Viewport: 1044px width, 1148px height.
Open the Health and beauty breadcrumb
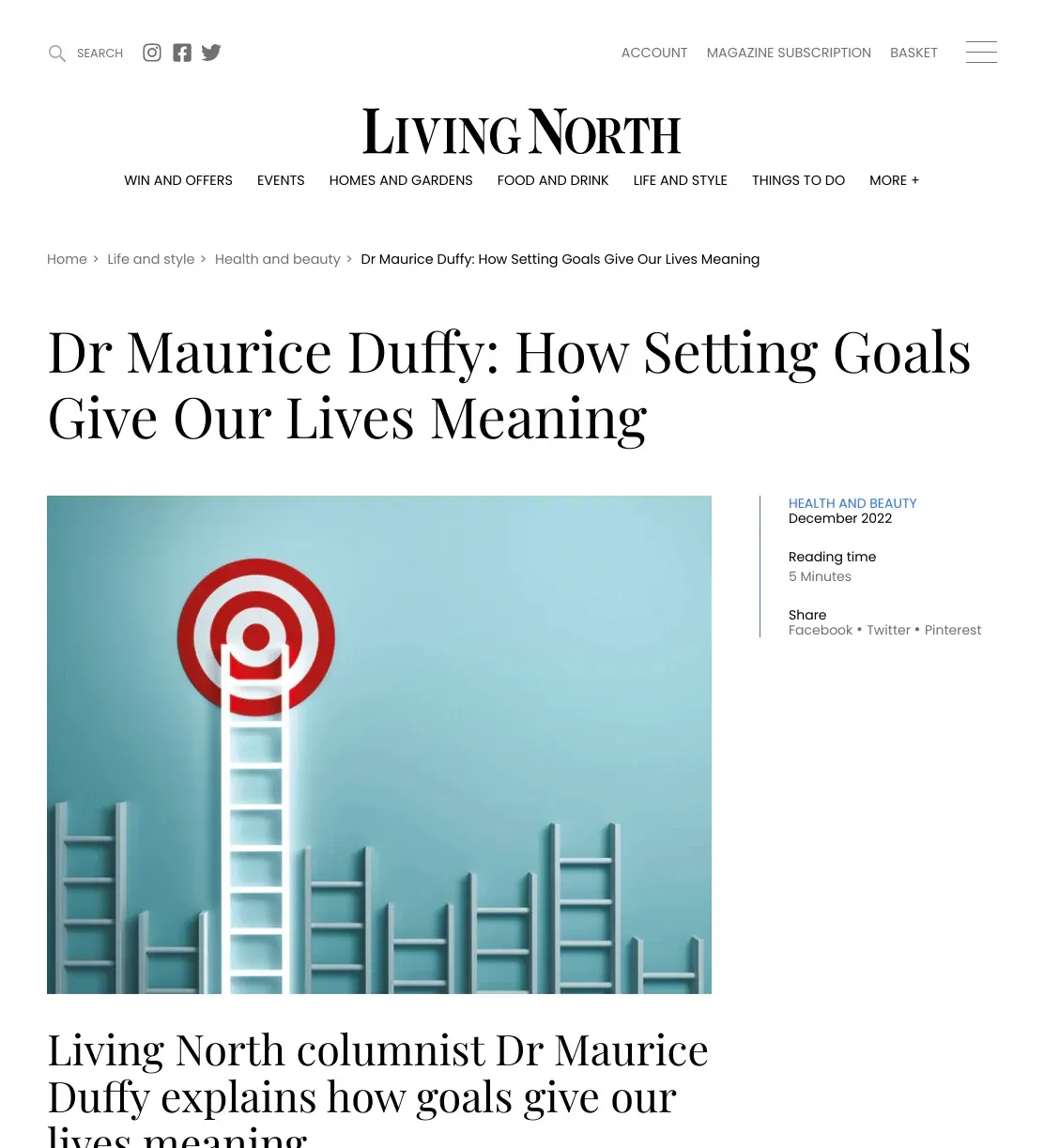tap(278, 259)
